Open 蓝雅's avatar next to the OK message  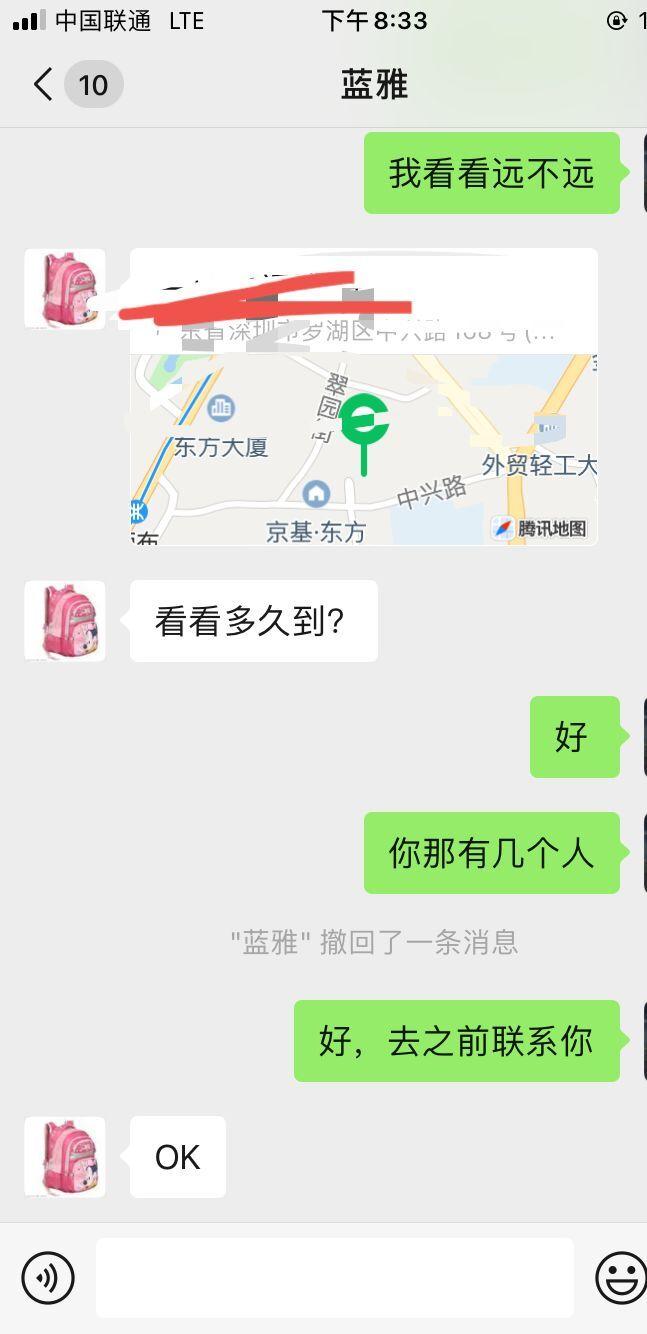(65, 1157)
